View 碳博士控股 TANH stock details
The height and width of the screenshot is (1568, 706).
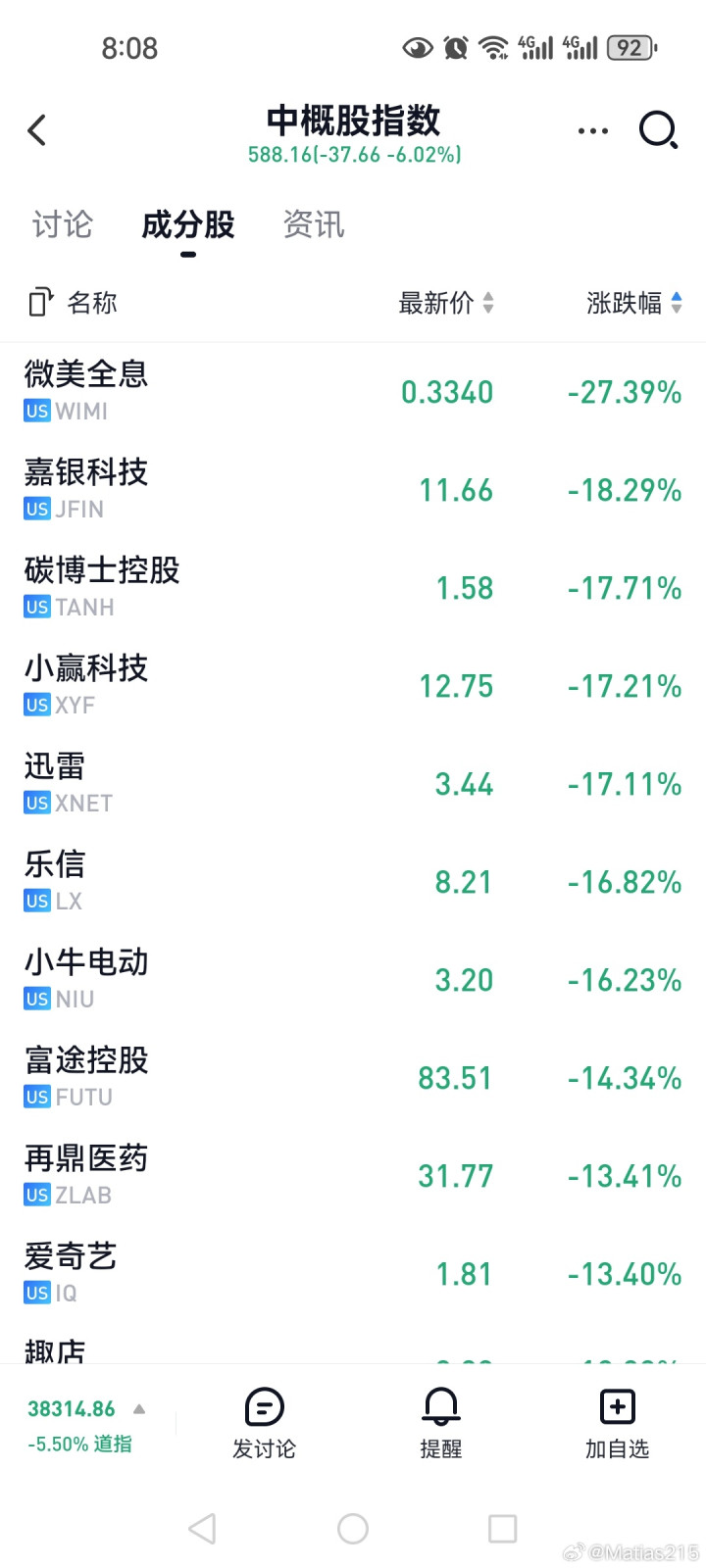[353, 588]
